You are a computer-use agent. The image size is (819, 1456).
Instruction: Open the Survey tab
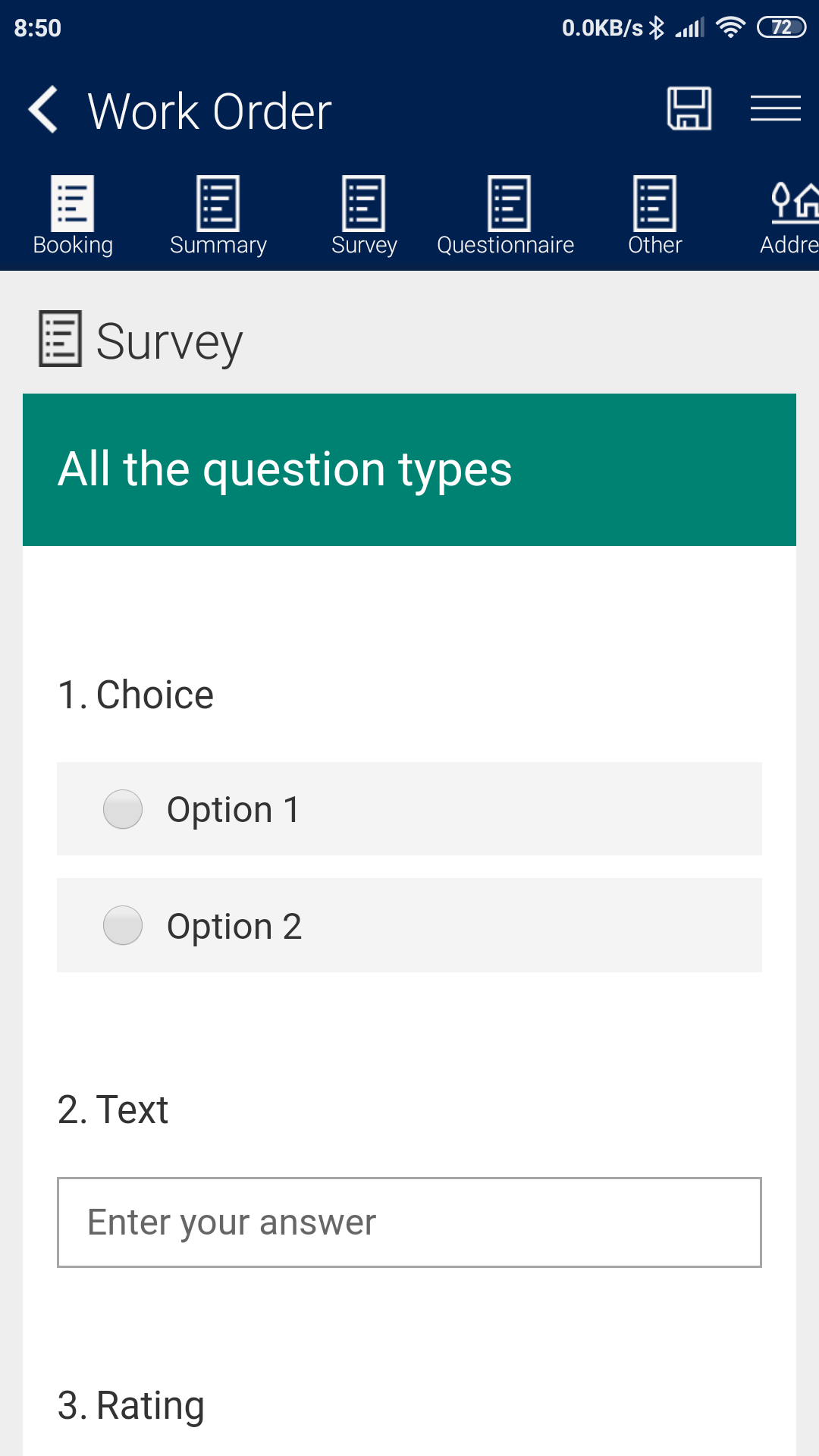364,217
